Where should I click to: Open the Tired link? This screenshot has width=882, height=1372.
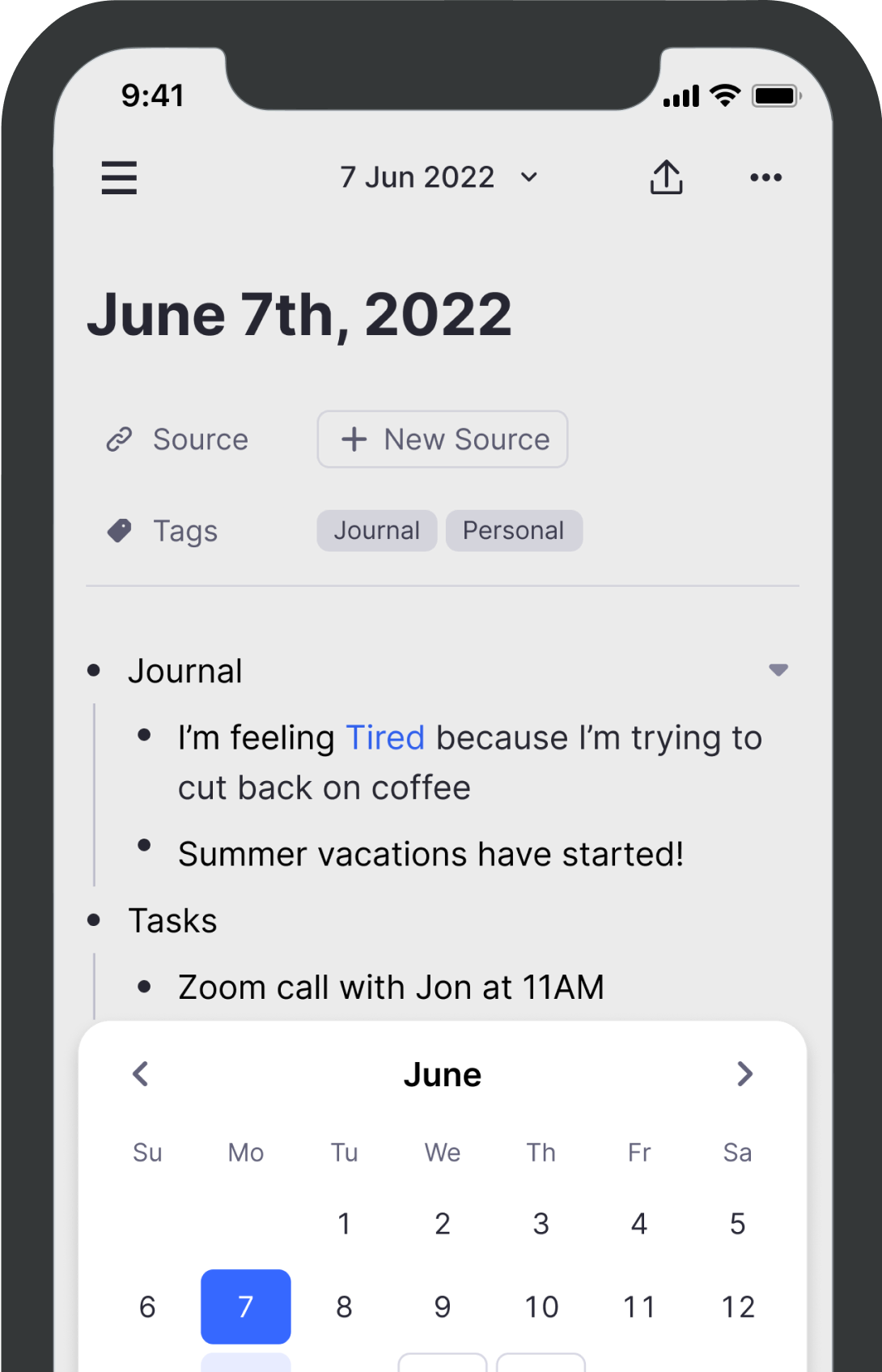pyautogui.click(x=385, y=738)
